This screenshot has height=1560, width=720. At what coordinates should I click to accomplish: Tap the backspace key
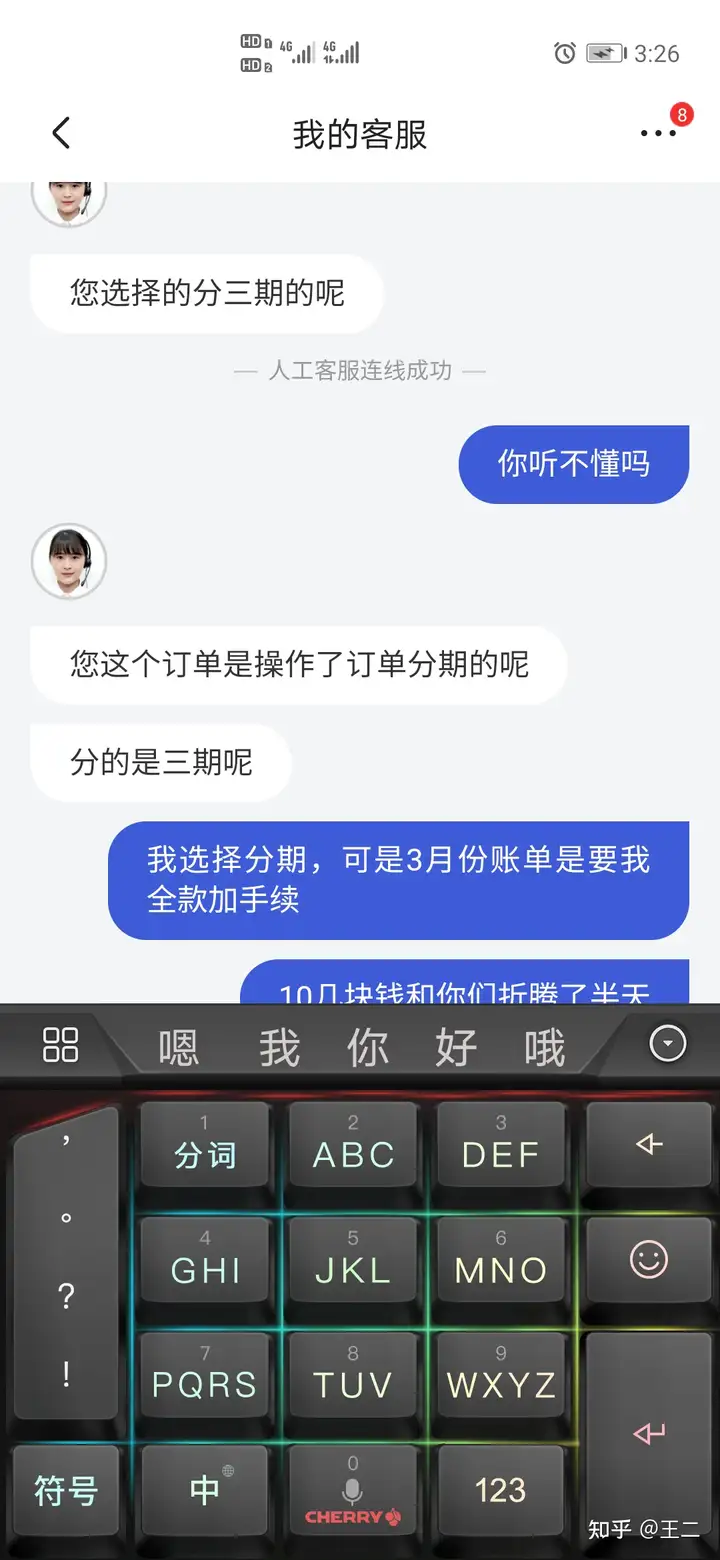pos(649,1145)
